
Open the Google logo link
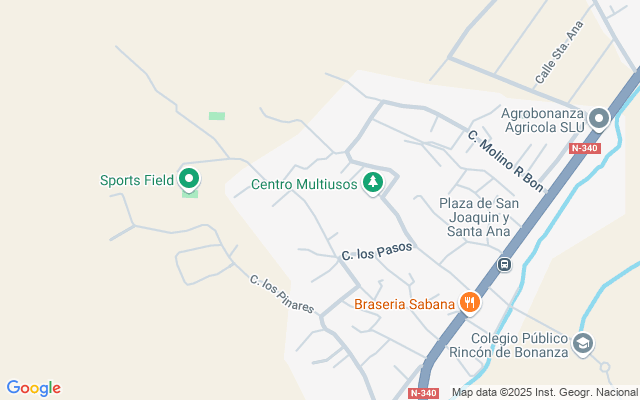(x=33, y=388)
